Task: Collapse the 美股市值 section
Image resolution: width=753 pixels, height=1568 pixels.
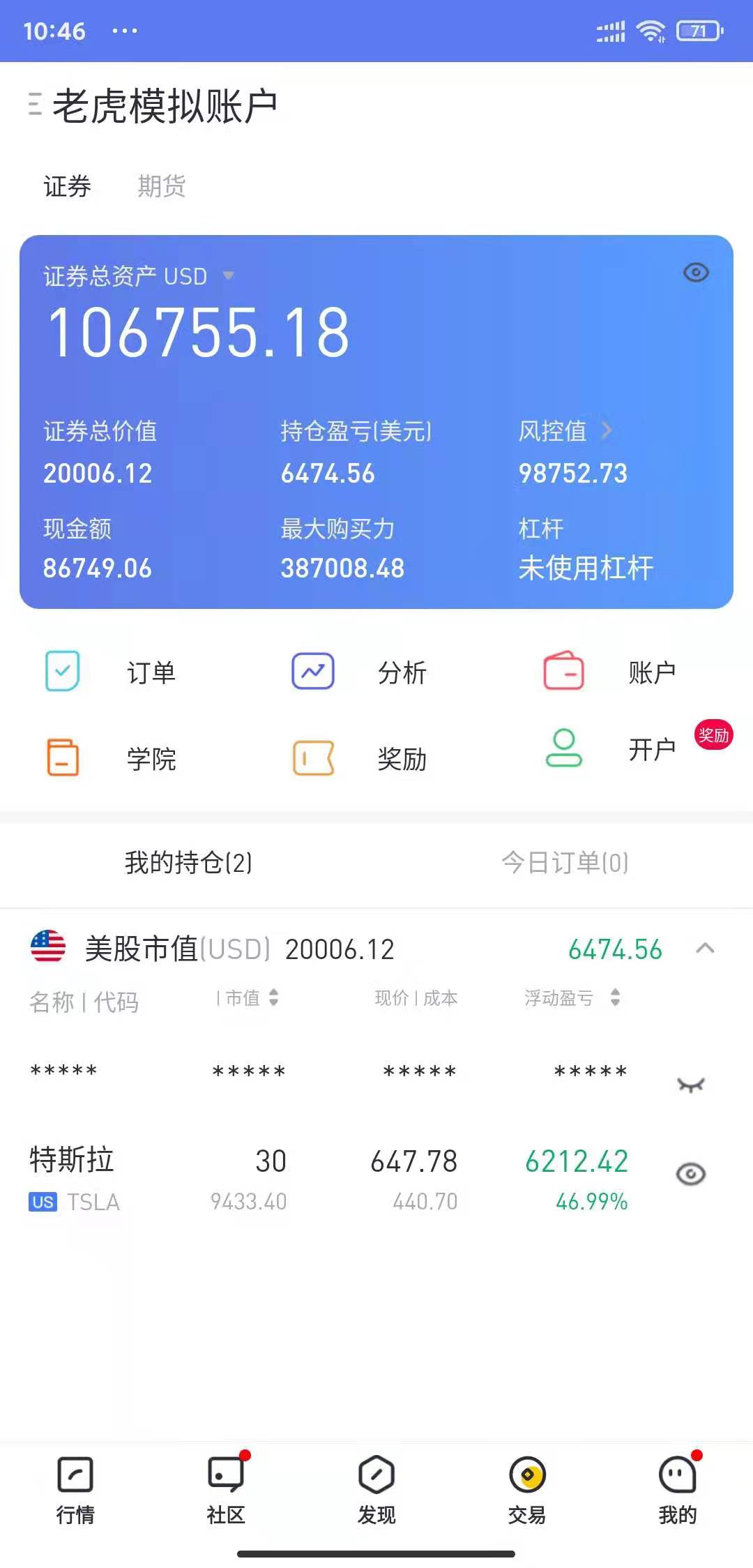Action: click(x=705, y=949)
